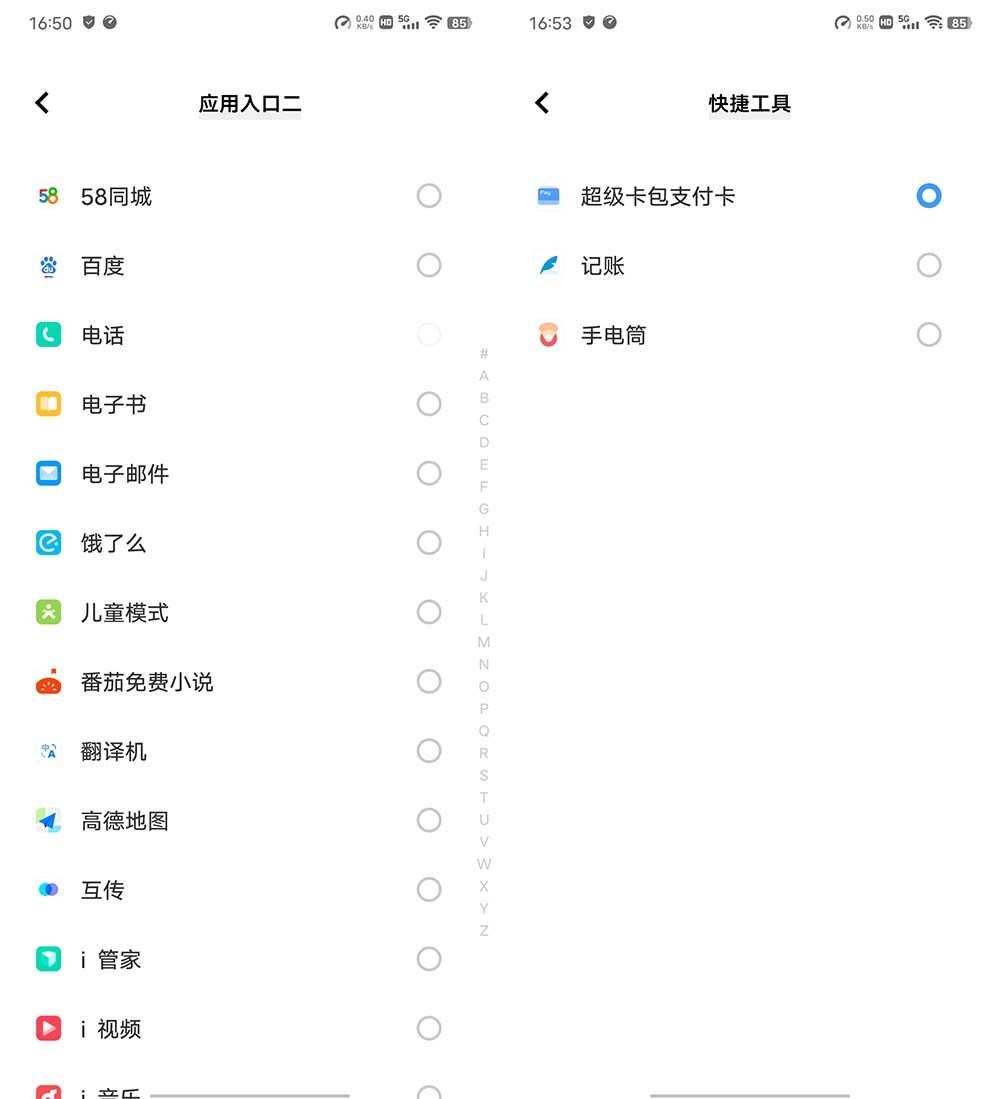Deselect the 超级卡包支付卡 radio button

click(929, 196)
